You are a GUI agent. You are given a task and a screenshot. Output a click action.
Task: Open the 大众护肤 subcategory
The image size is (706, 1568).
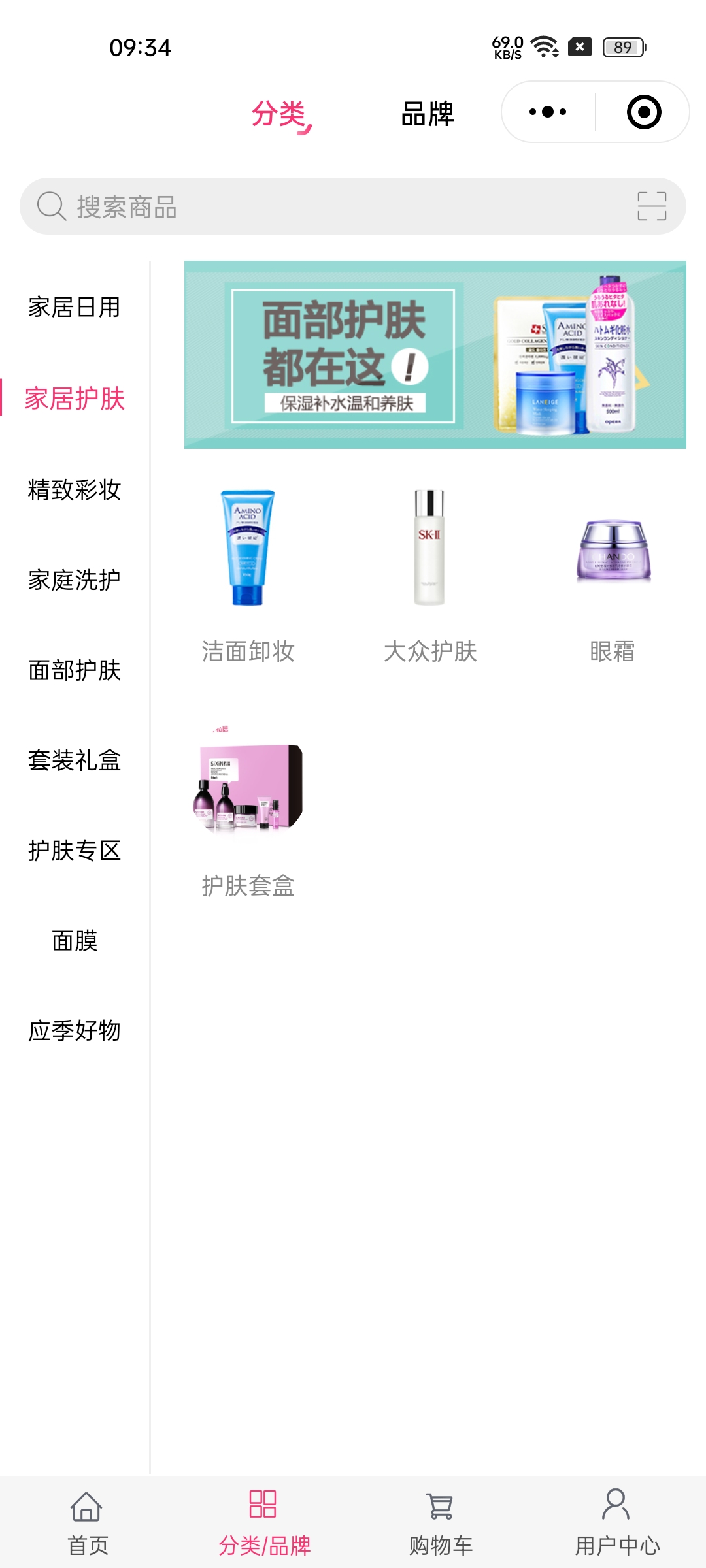[x=429, y=575]
